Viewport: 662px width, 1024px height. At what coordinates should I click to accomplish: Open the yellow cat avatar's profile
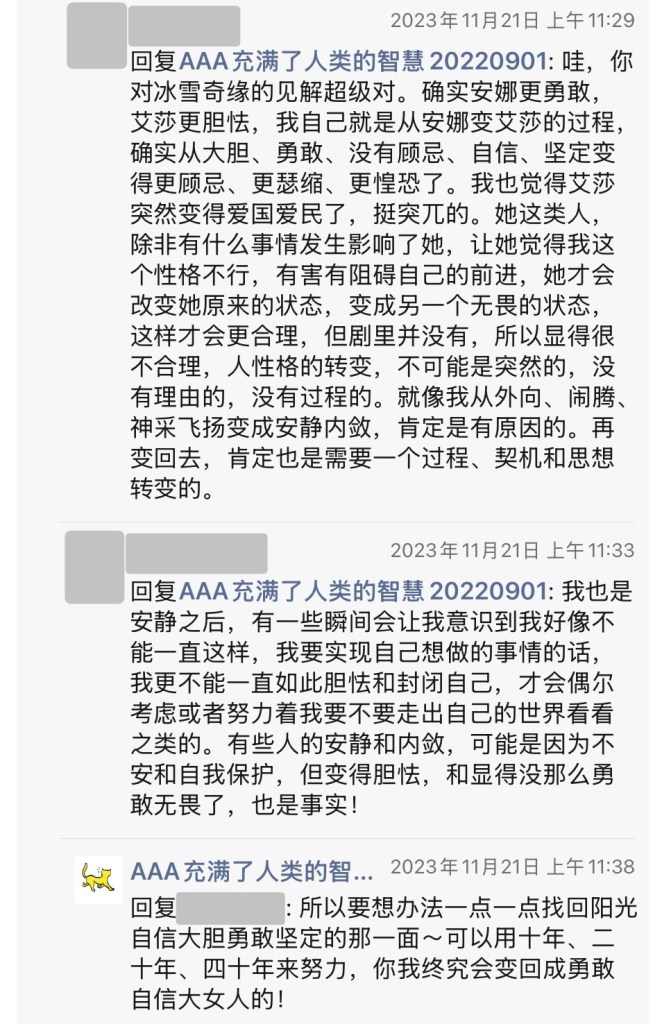click(x=98, y=880)
